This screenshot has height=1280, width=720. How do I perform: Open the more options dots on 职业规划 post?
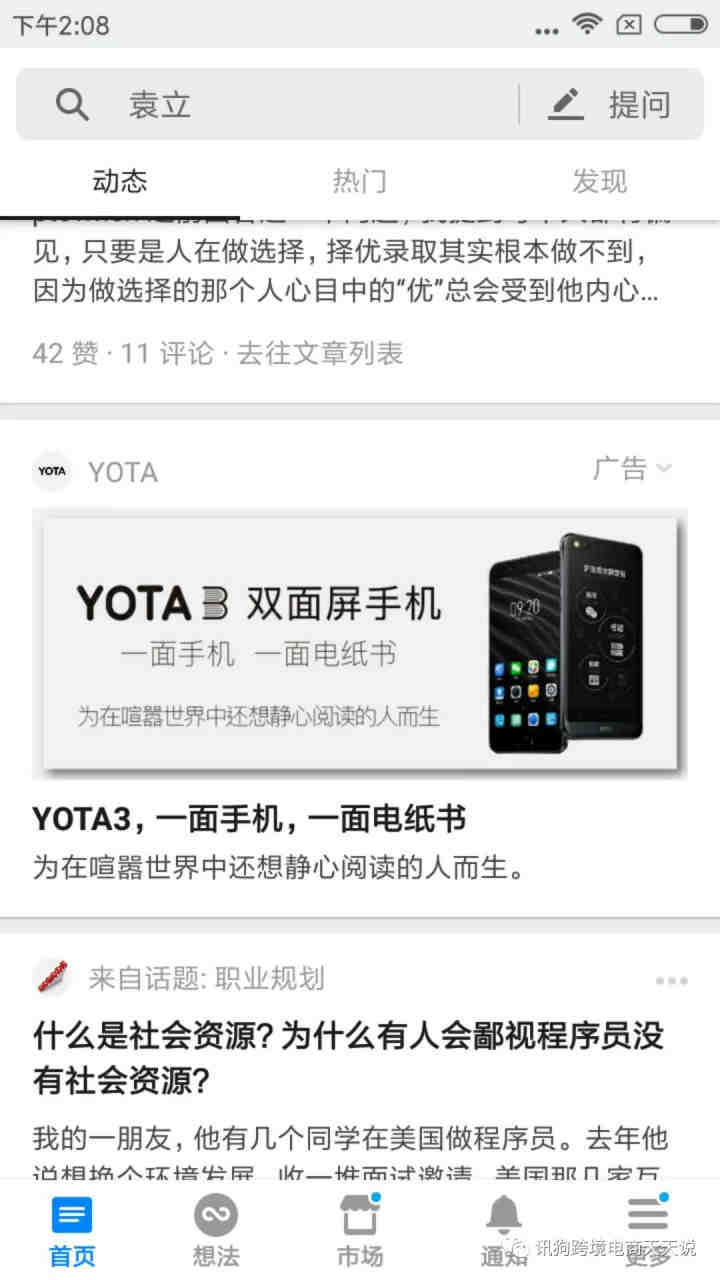coord(671,980)
